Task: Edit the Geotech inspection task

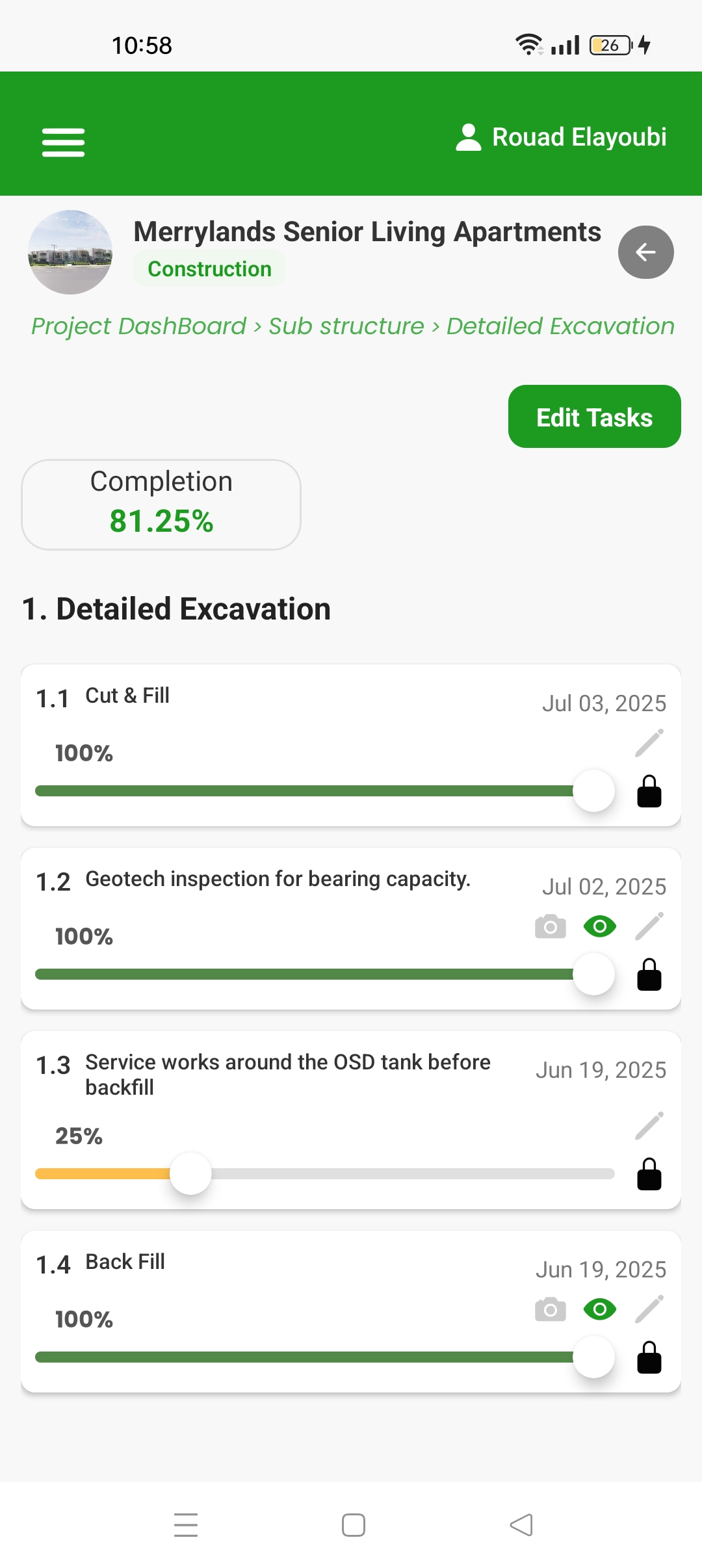Action: click(x=649, y=926)
